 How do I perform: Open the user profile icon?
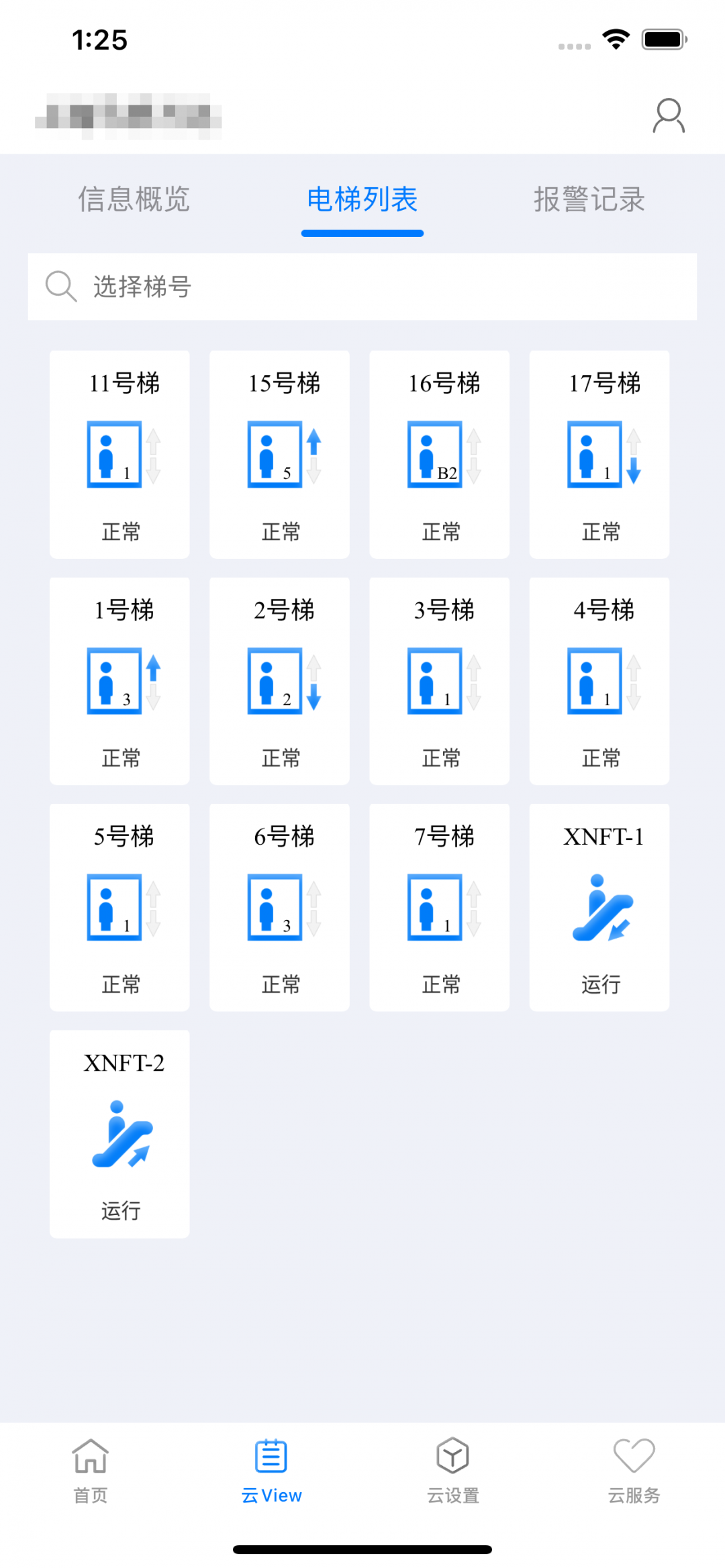point(668,113)
